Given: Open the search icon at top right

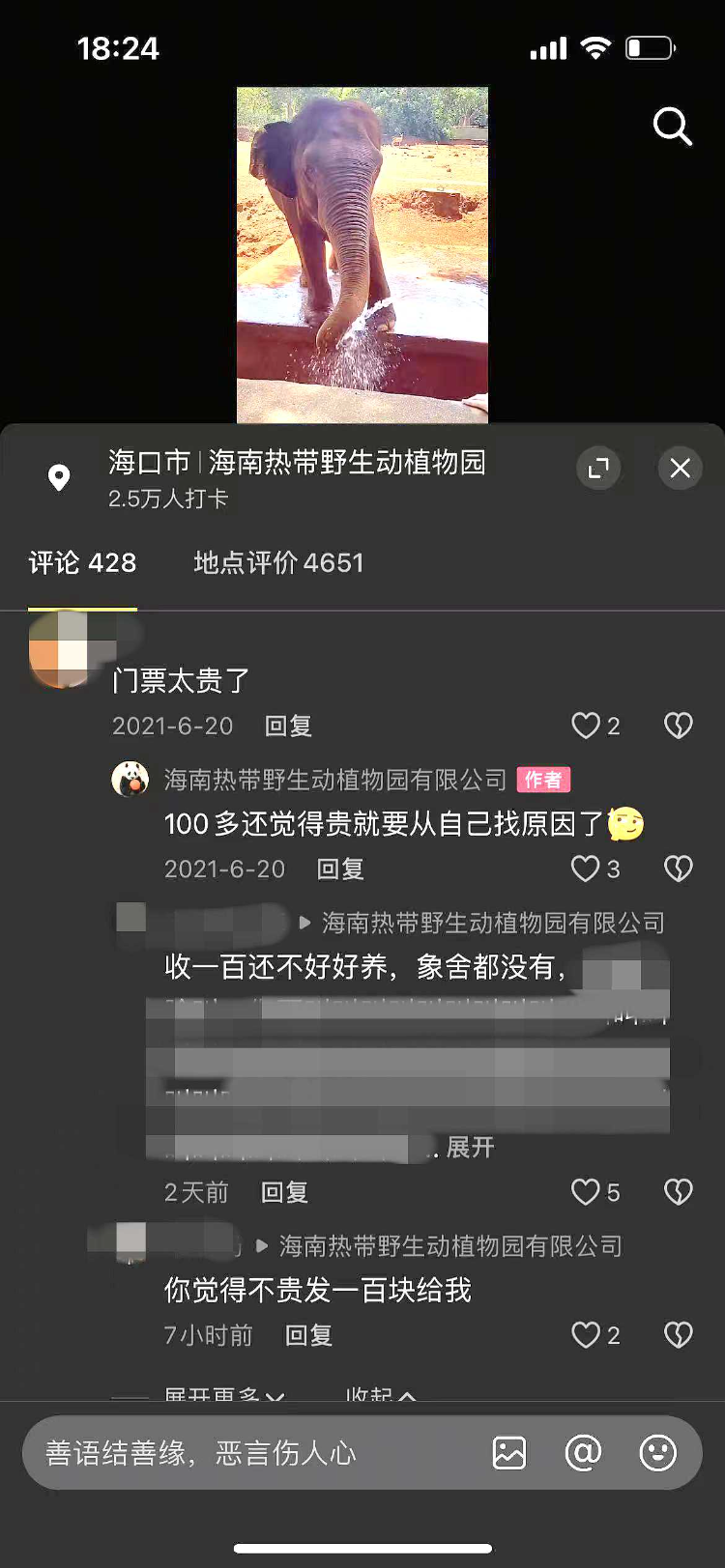Looking at the screenshot, I should pos(672,127).
